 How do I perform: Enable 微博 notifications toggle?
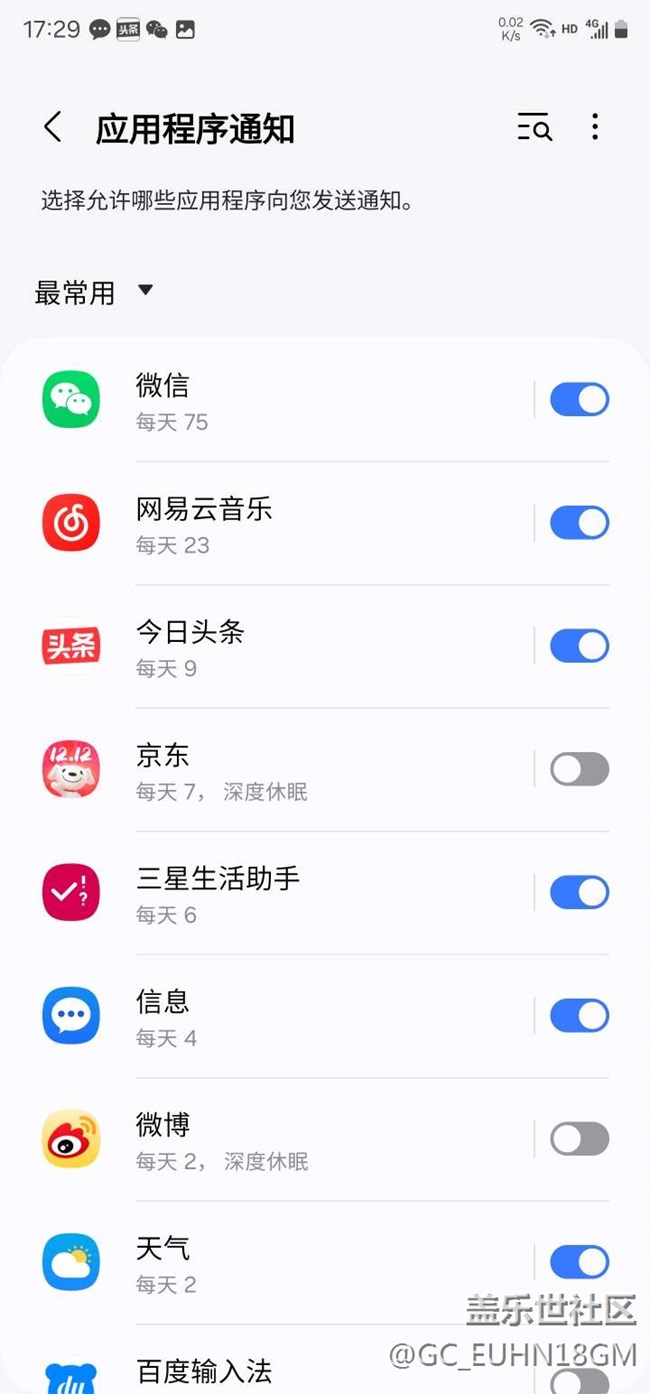point(579,1138)
